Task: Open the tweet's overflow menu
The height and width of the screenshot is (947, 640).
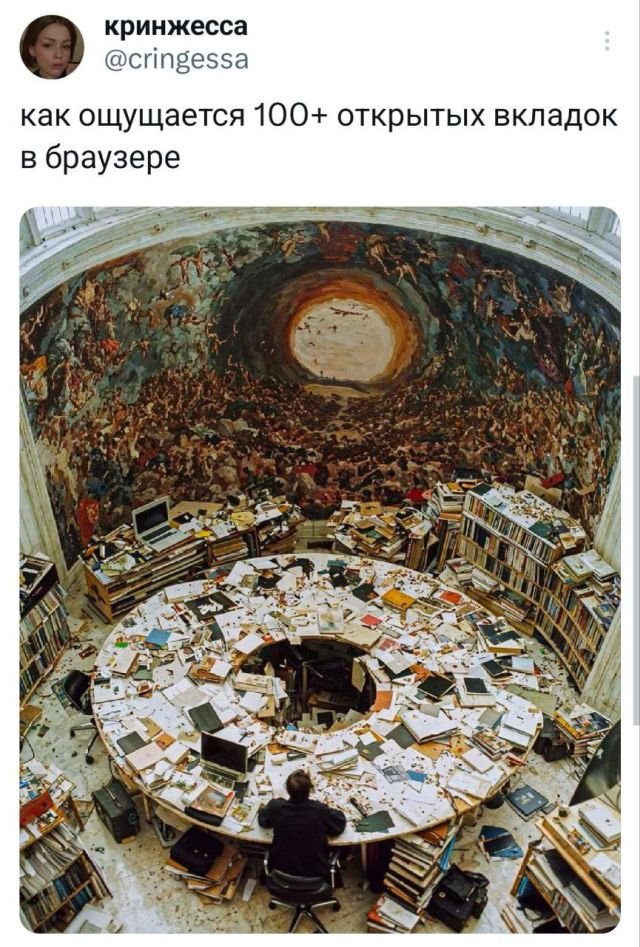Action: (x=606, y=41)
